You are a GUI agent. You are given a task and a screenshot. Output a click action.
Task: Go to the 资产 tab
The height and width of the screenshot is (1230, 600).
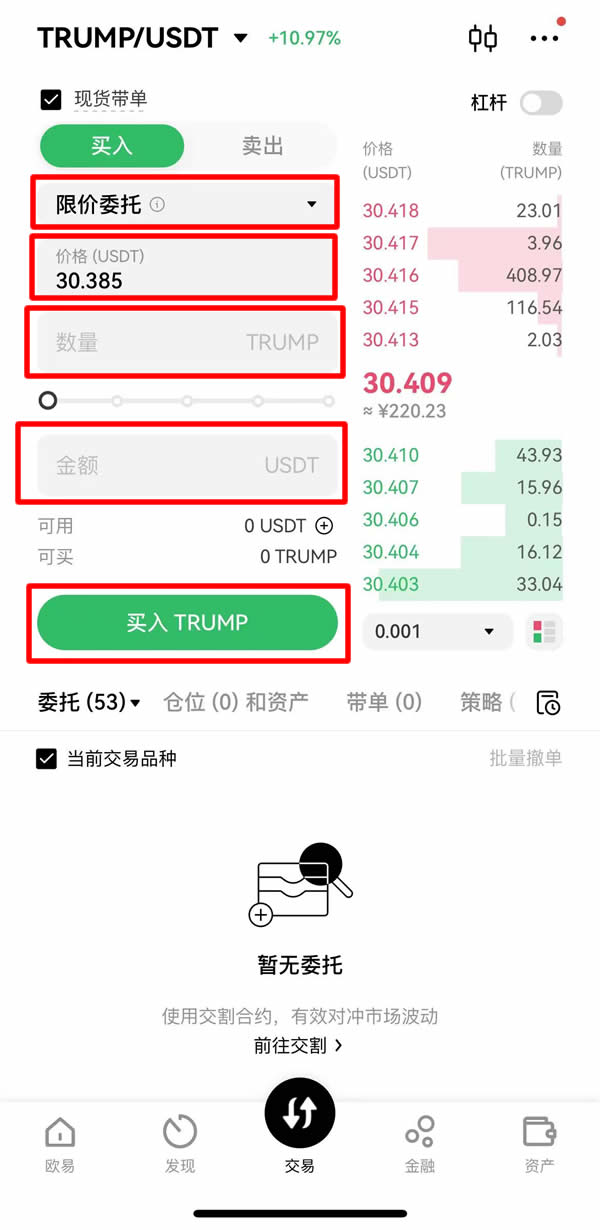coord(539,1143)
